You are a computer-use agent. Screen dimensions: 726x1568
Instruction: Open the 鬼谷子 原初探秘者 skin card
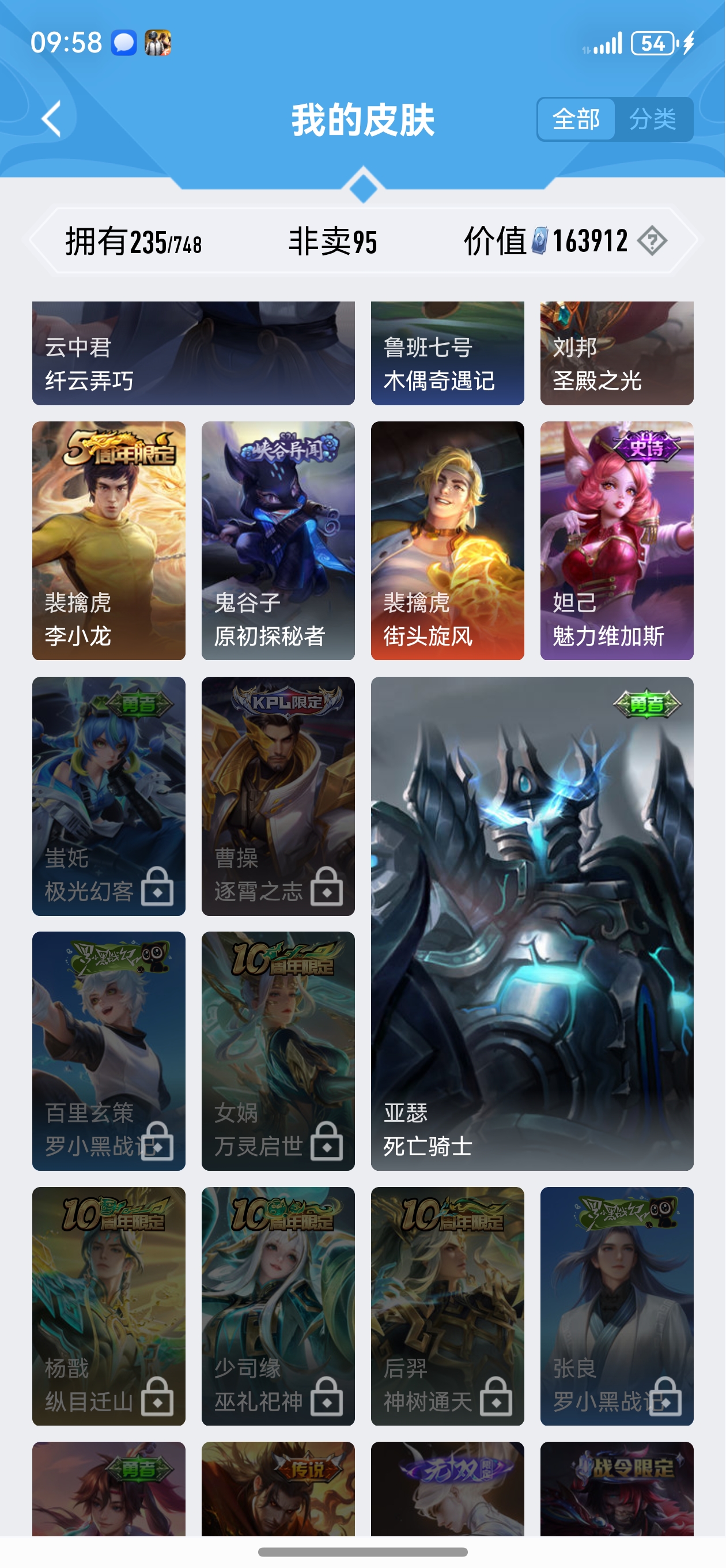[x=278, y=541]
